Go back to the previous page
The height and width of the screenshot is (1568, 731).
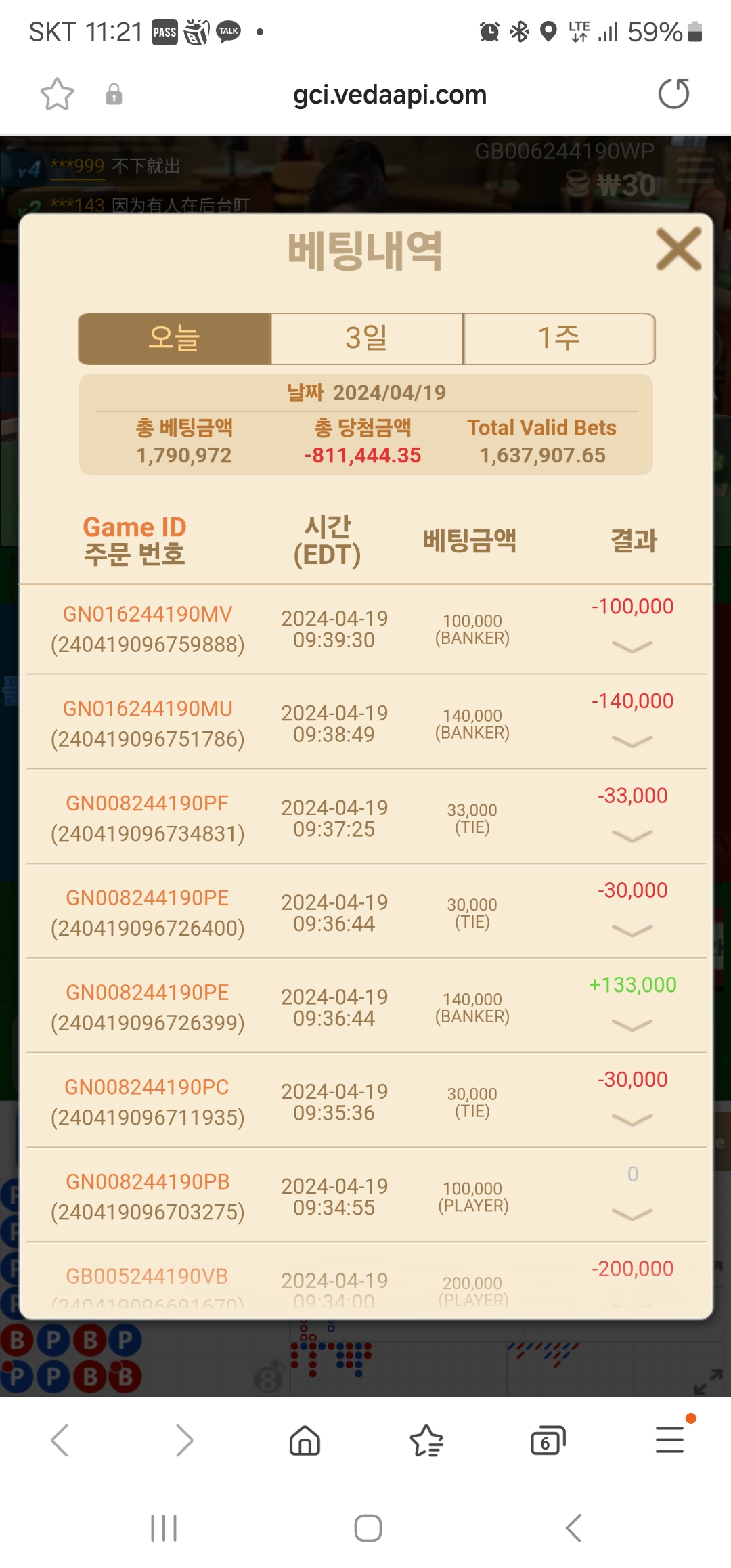click(x=60, y=1440)
